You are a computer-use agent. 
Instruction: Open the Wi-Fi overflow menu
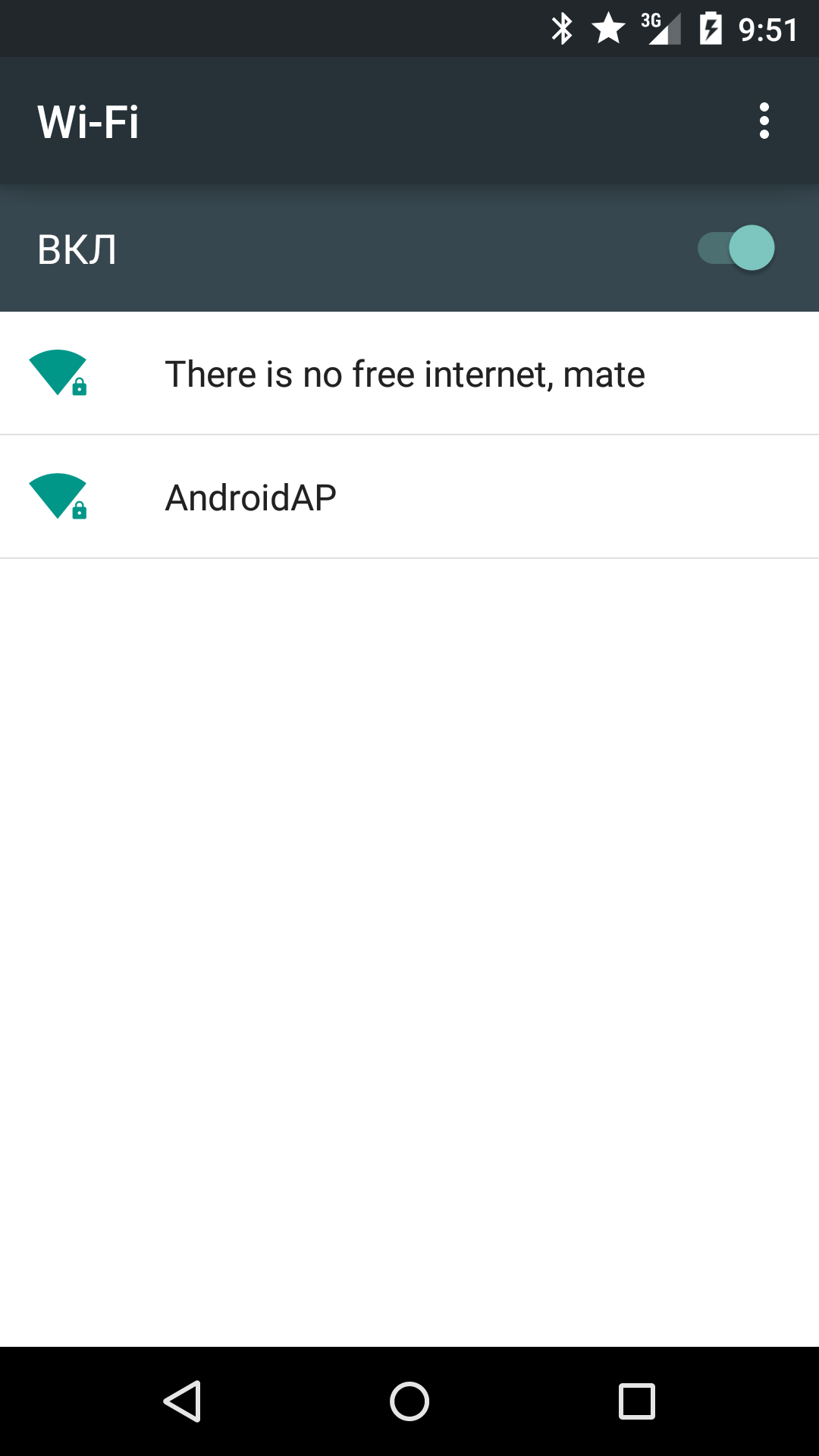764,121
